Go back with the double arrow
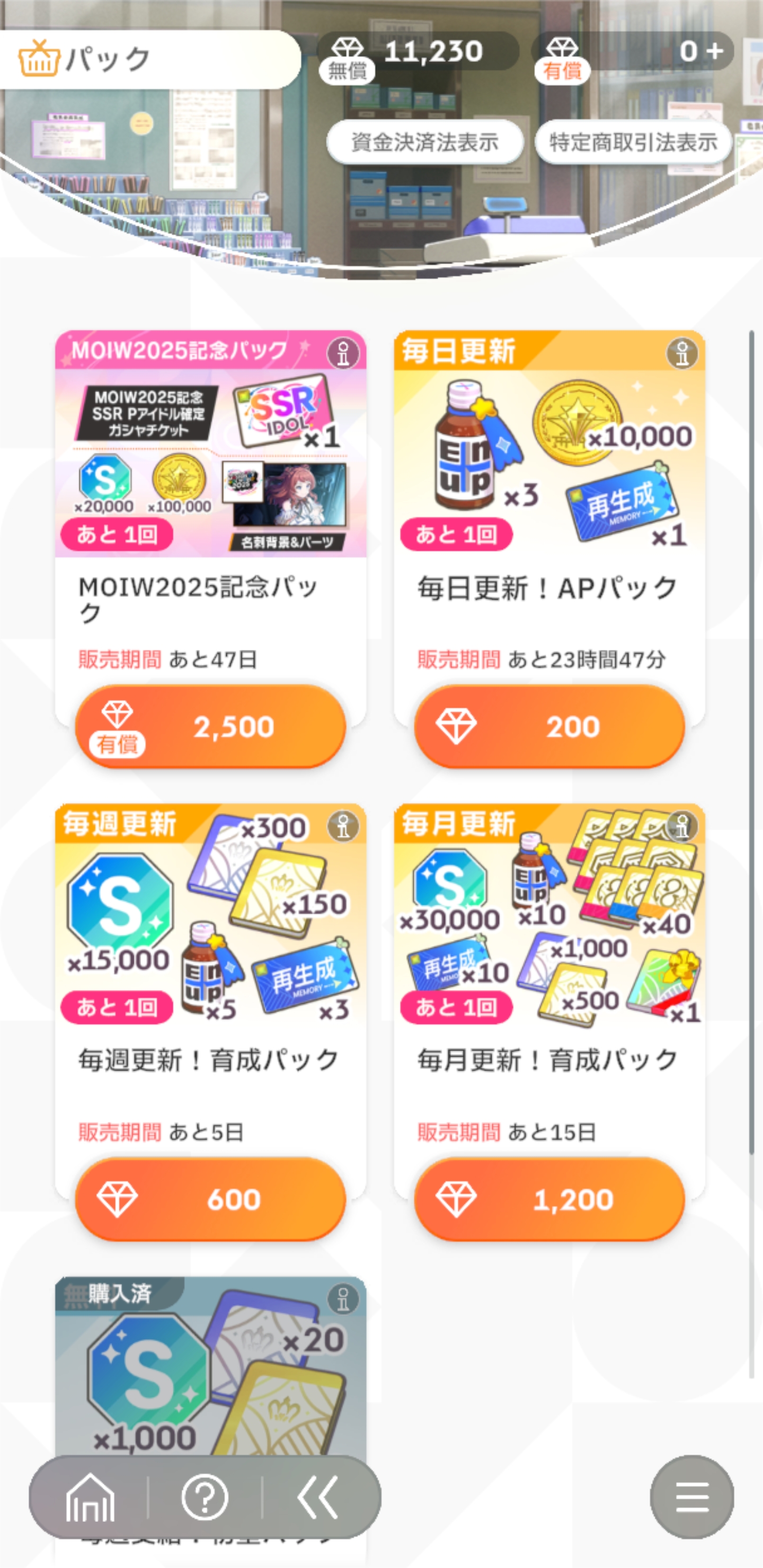The image size is (763, 1568). click(318, 1497)
